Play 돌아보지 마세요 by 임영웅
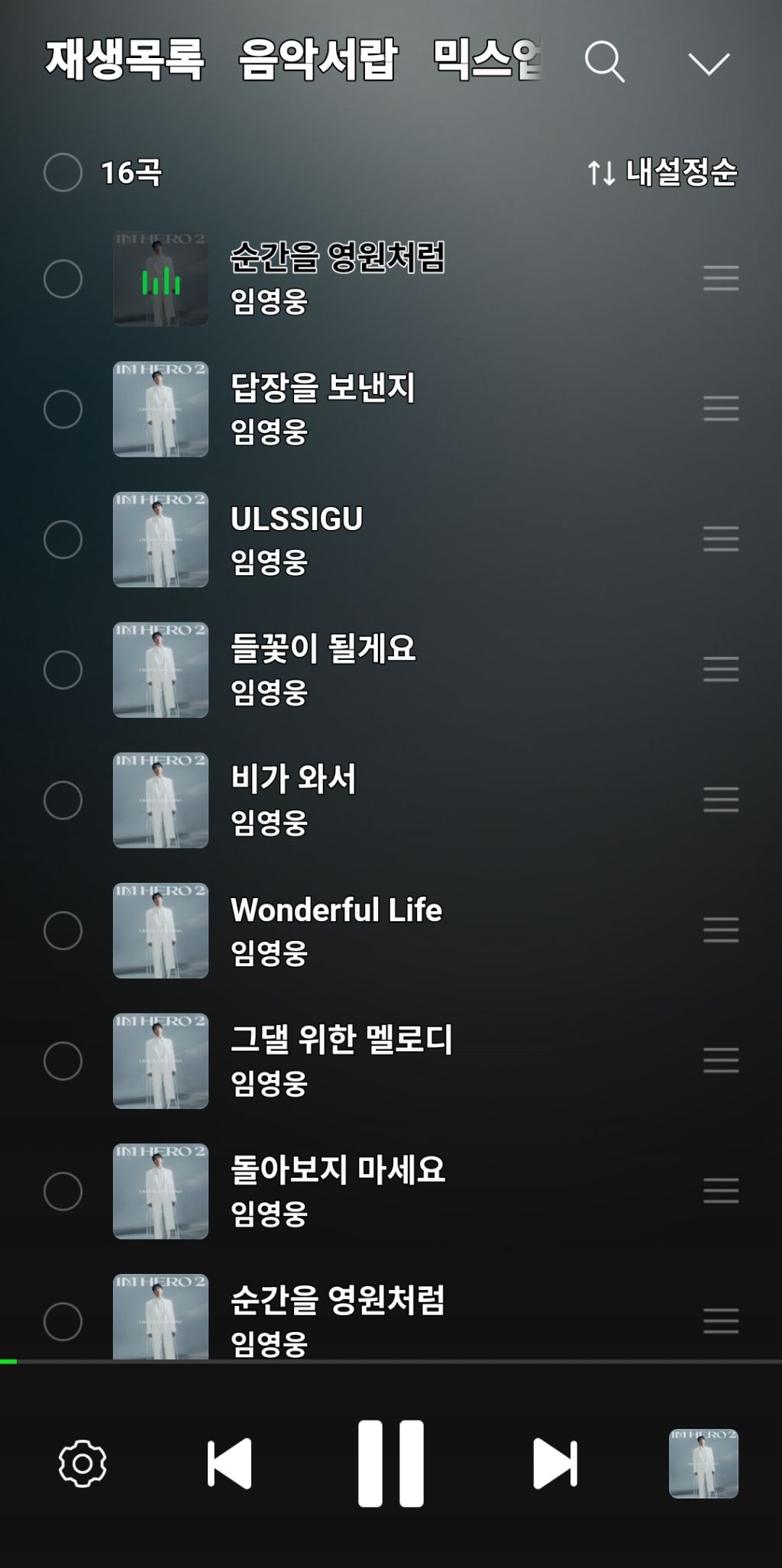 click(338, 1171)
